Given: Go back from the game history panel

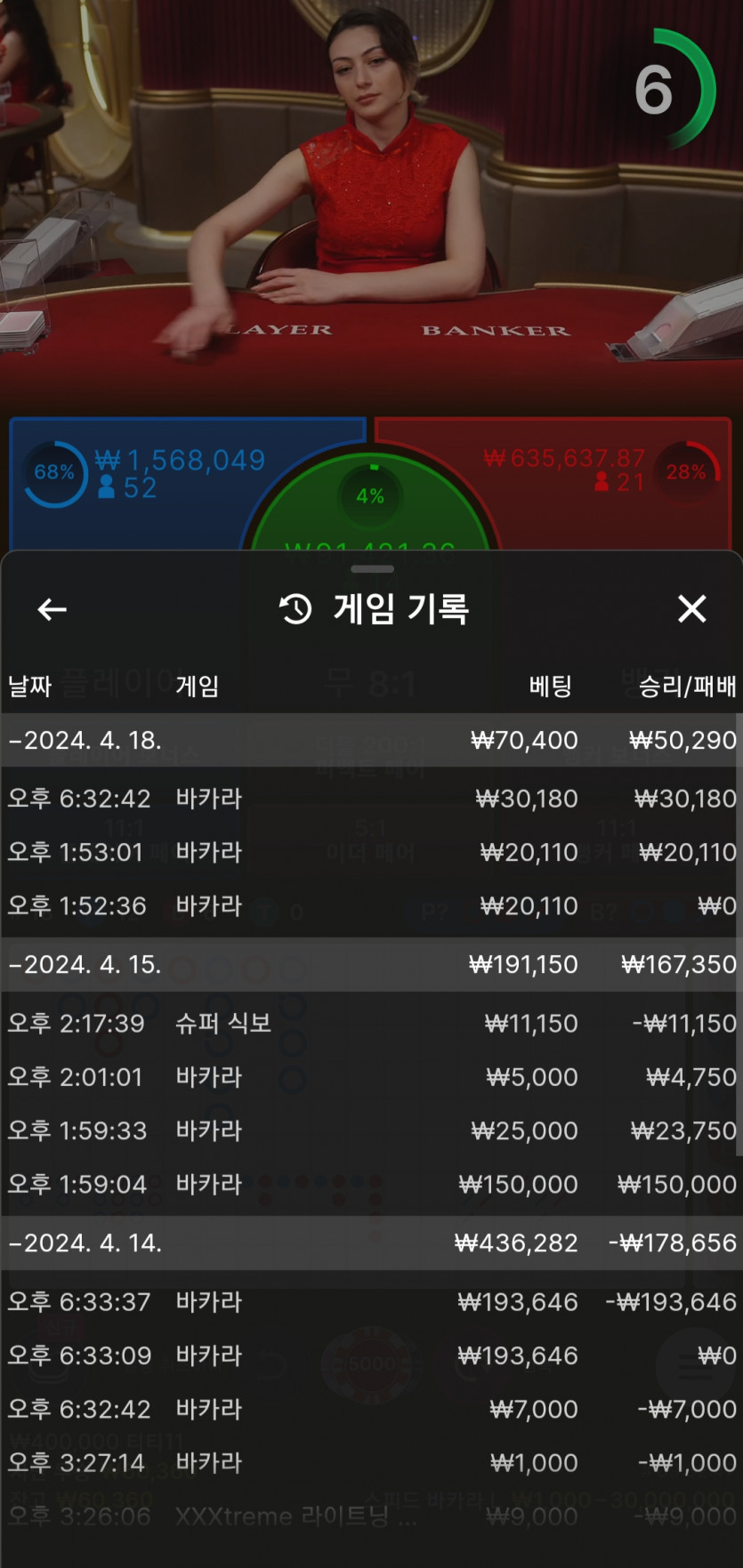Looking at the screenshot, I should (52, 609).
